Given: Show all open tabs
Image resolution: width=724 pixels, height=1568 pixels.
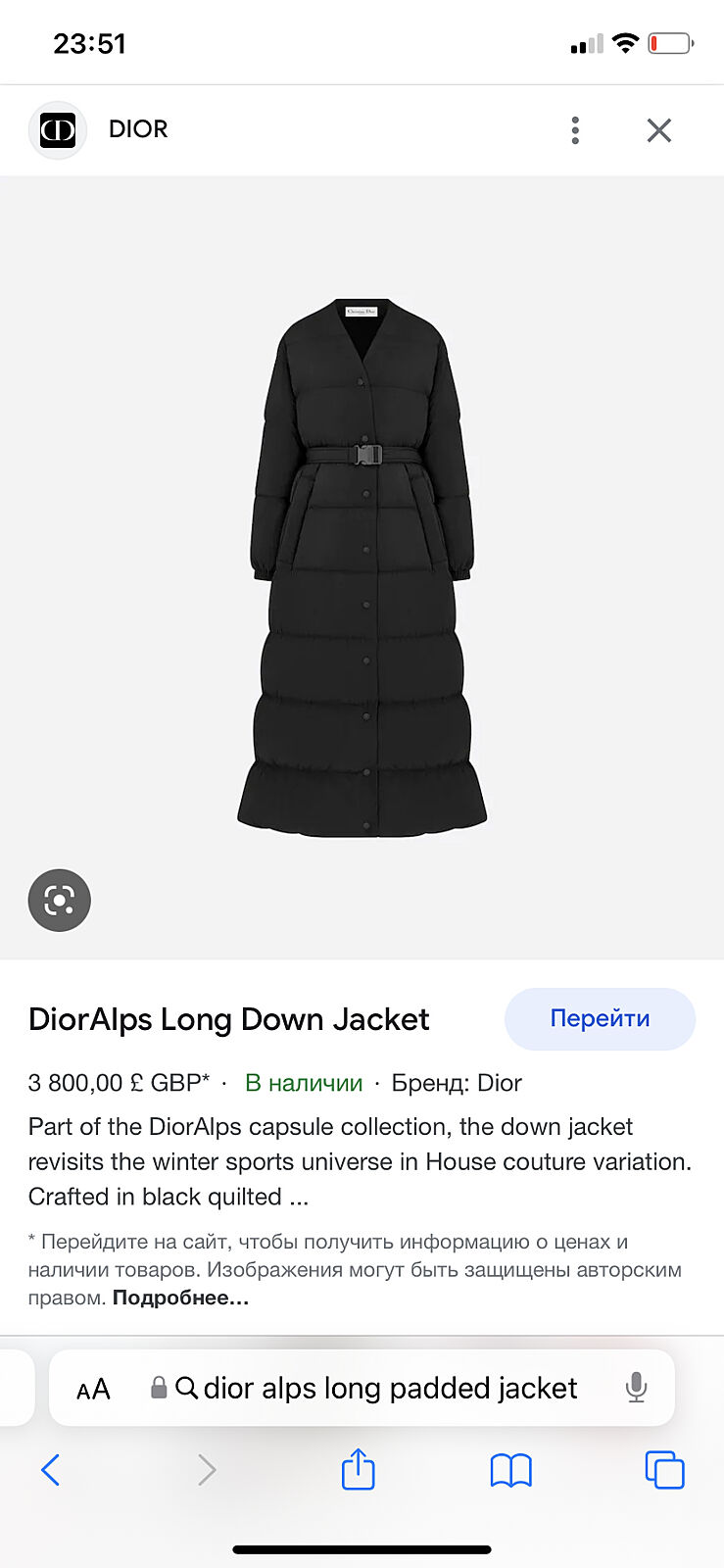Looking at the screenshot, I should click(664, 1470).
